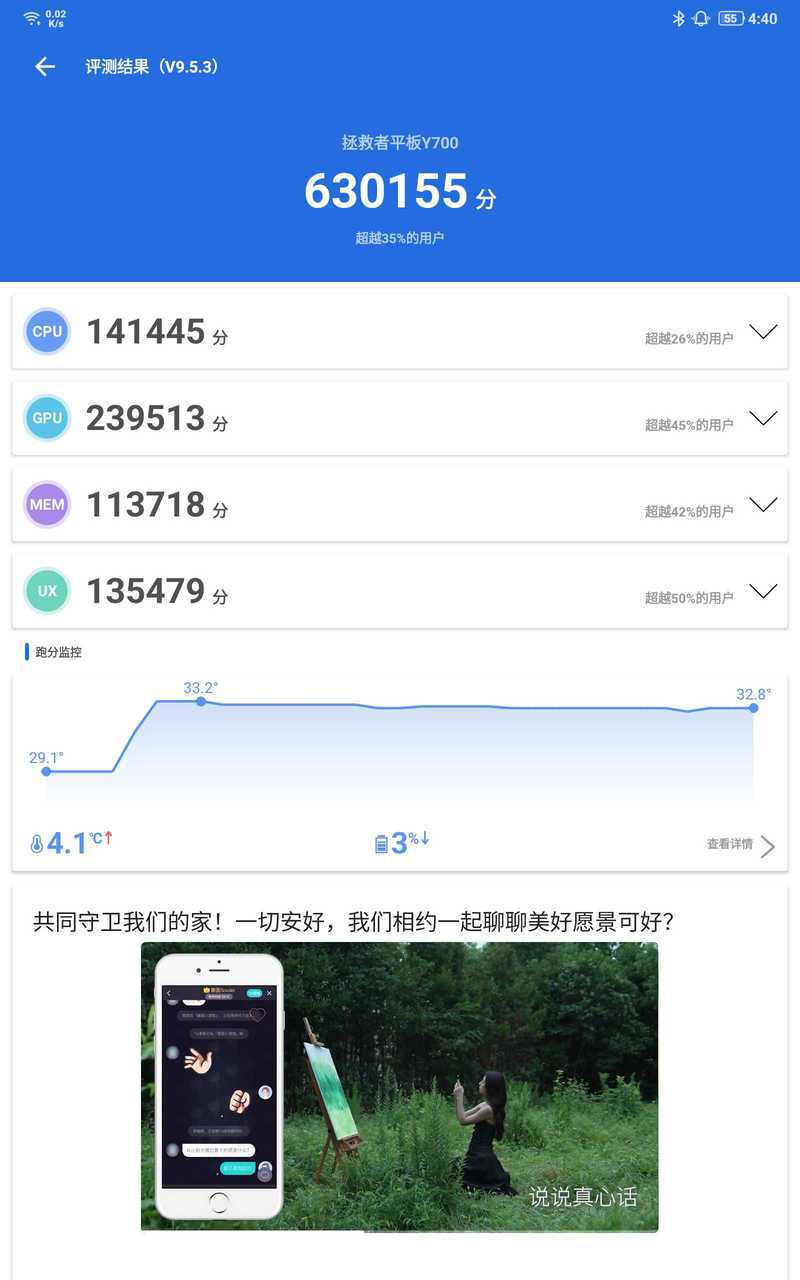Image resolution: width=800 pixels, height=1280 pixels.
Task: Expand the GPU score breakdown
Action: pyautogui.click(x=763, y=418)
